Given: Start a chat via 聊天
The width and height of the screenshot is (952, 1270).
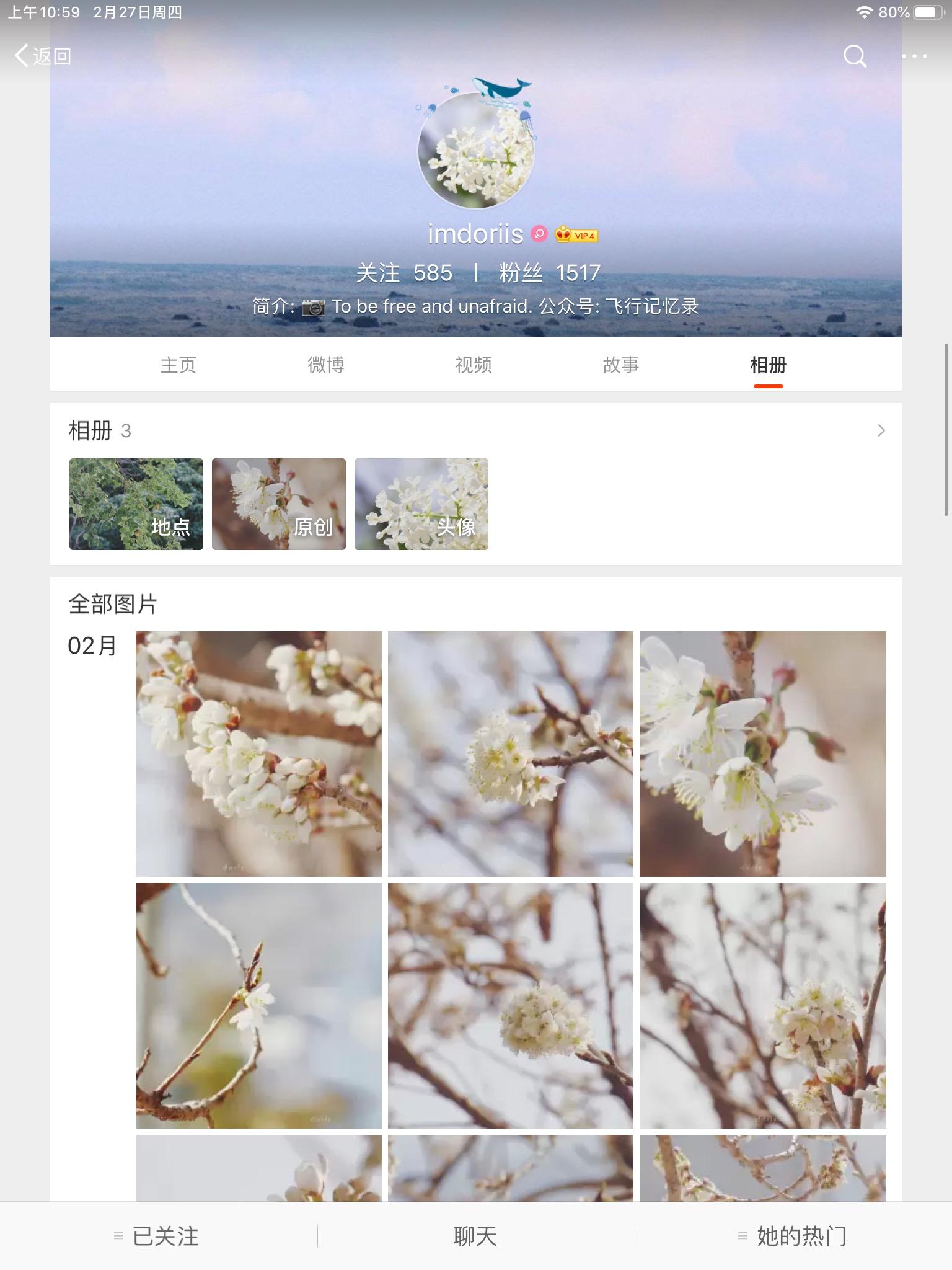Looking at the screenshot, I should (x=475, y=1236).
